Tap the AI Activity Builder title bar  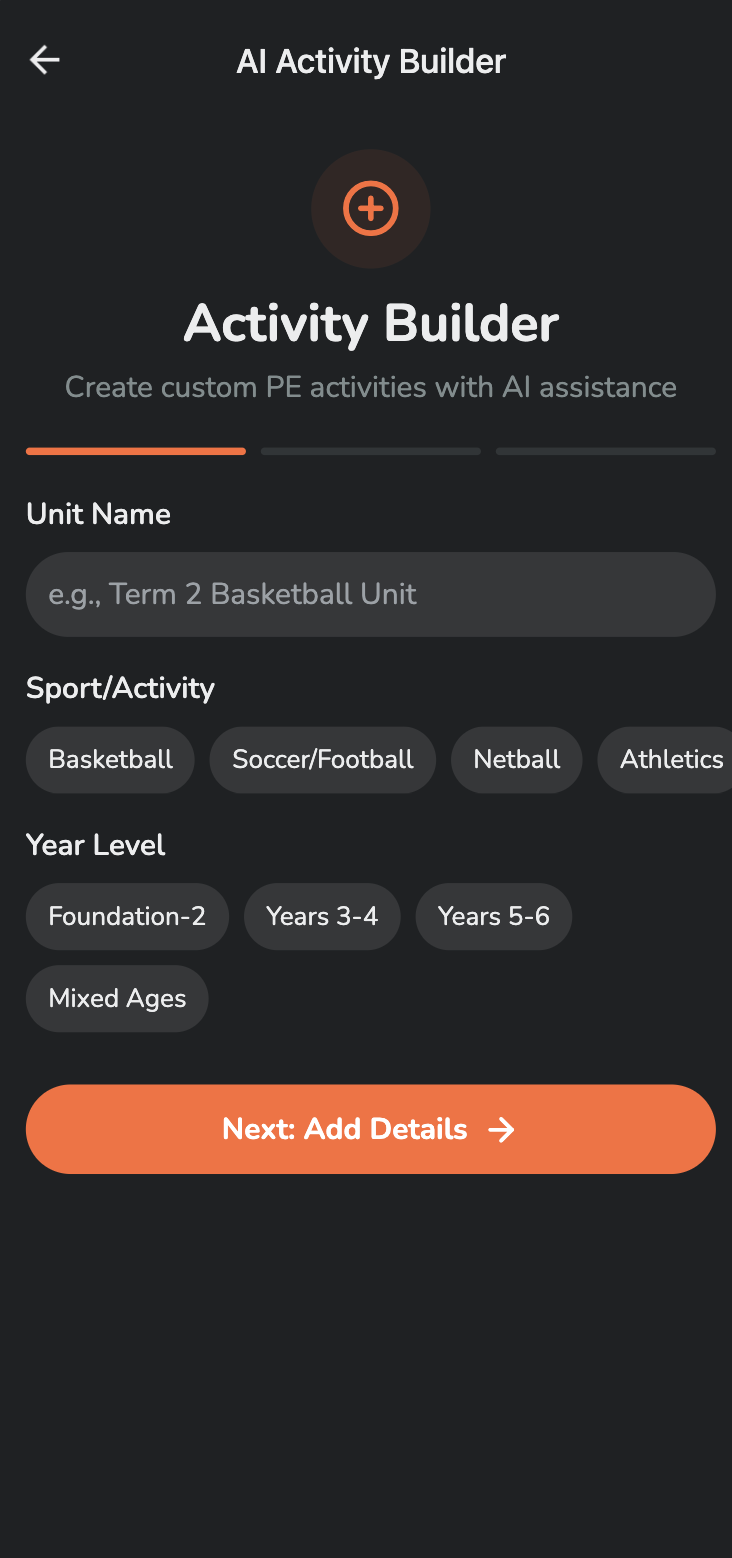(371, 61)
